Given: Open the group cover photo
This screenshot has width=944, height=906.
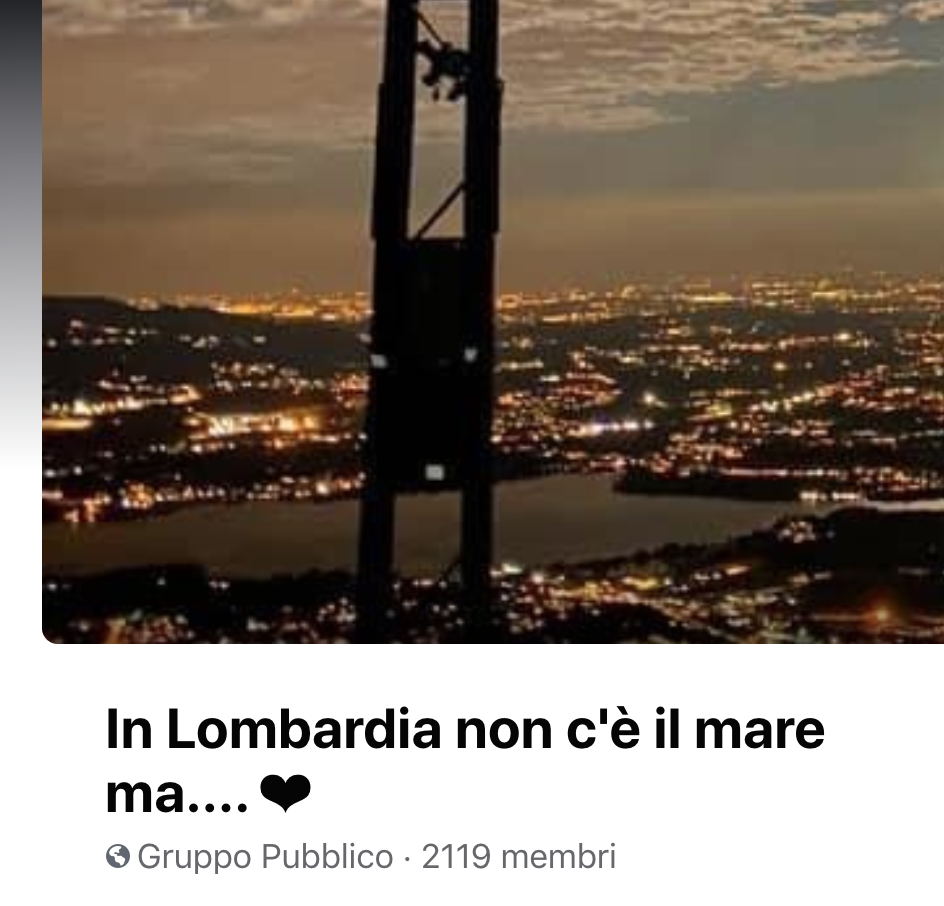Looking at the screenshot, I should (492, 320).
